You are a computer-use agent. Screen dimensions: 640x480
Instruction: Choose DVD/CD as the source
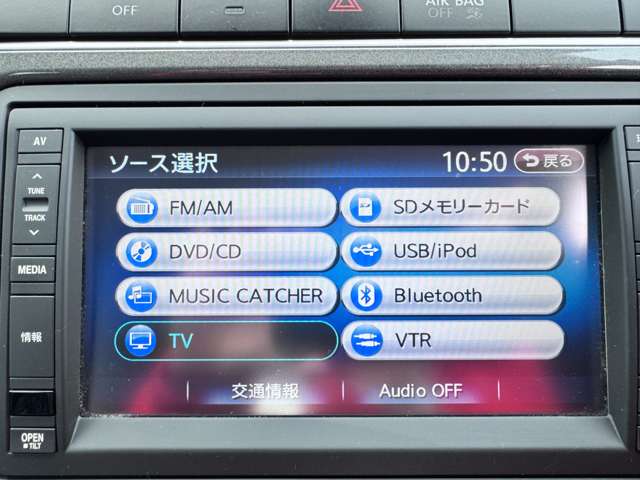point(226,252)
